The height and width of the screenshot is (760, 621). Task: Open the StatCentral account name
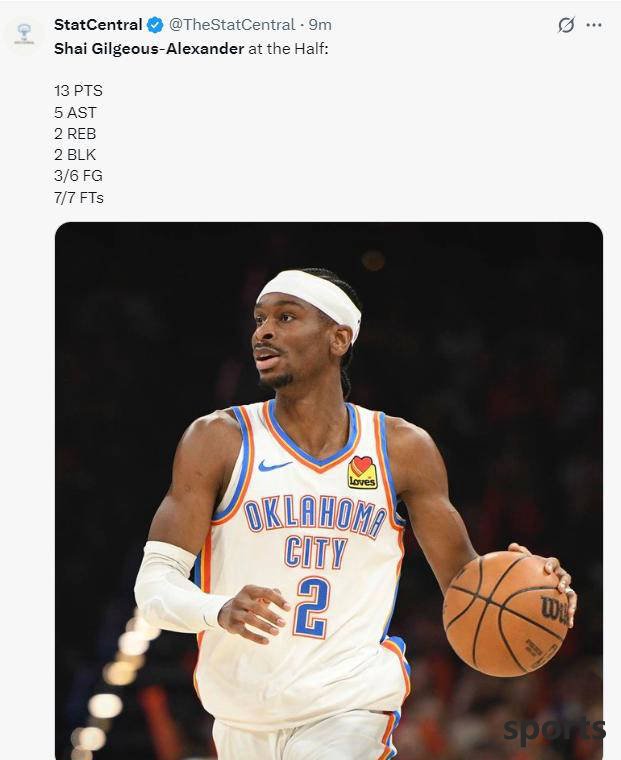click(97, 24)
